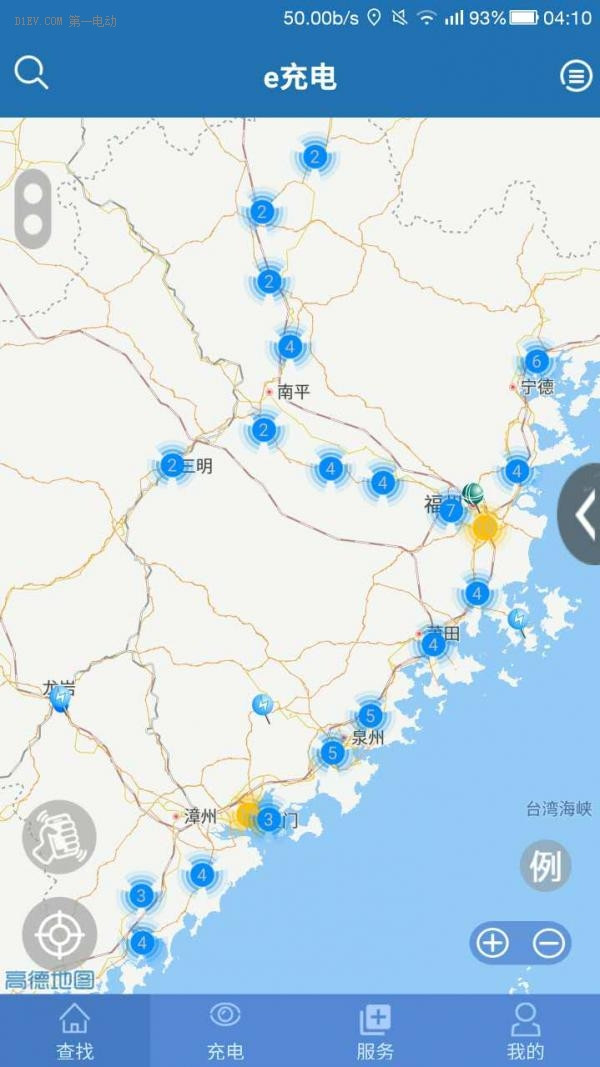Screen dimensions: 600x1067
Task: Recenter map to my location
Action: pyautogui.click(x=60, y=935)
